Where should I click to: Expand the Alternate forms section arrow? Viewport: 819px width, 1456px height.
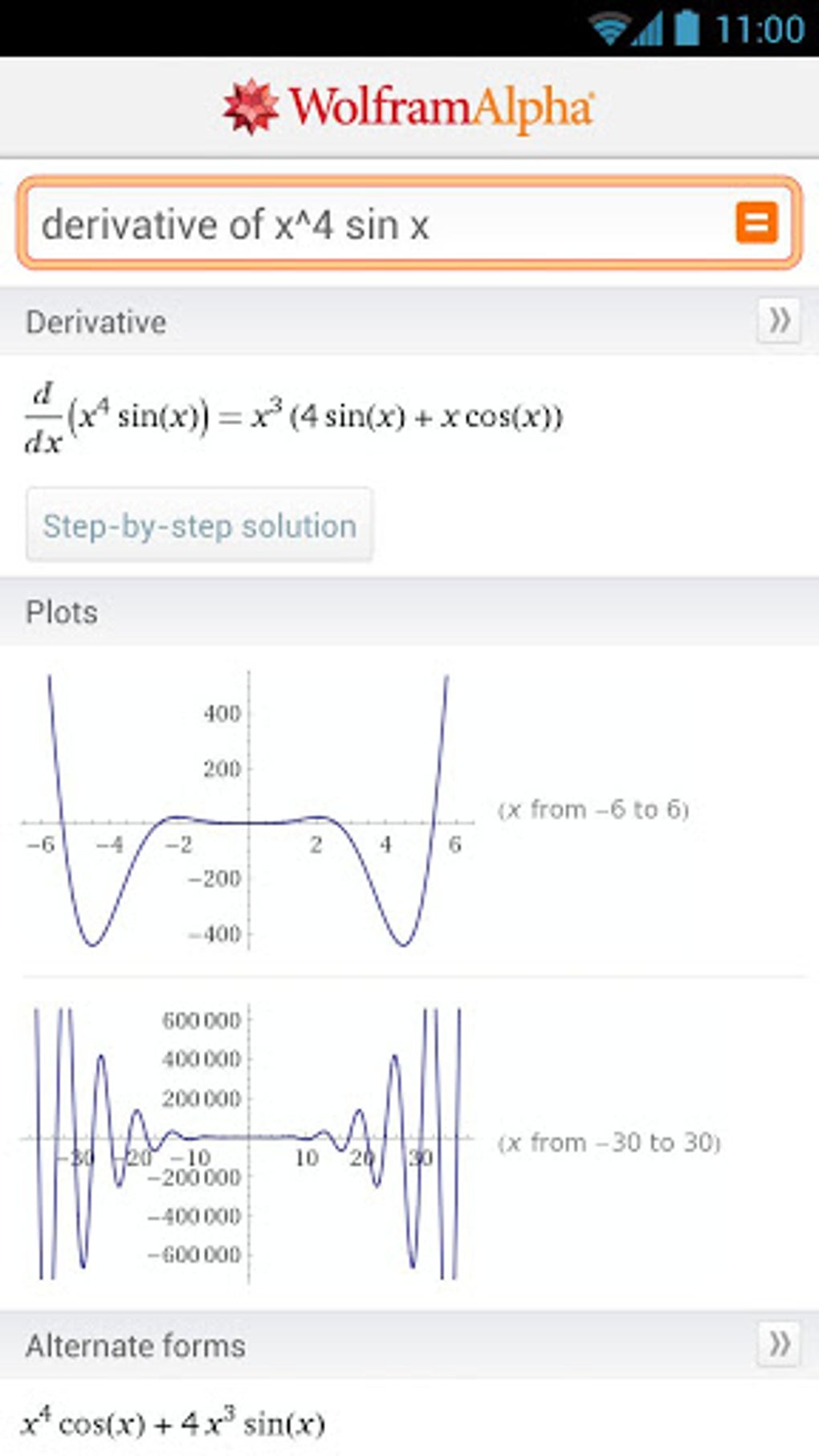(778, 1344)
